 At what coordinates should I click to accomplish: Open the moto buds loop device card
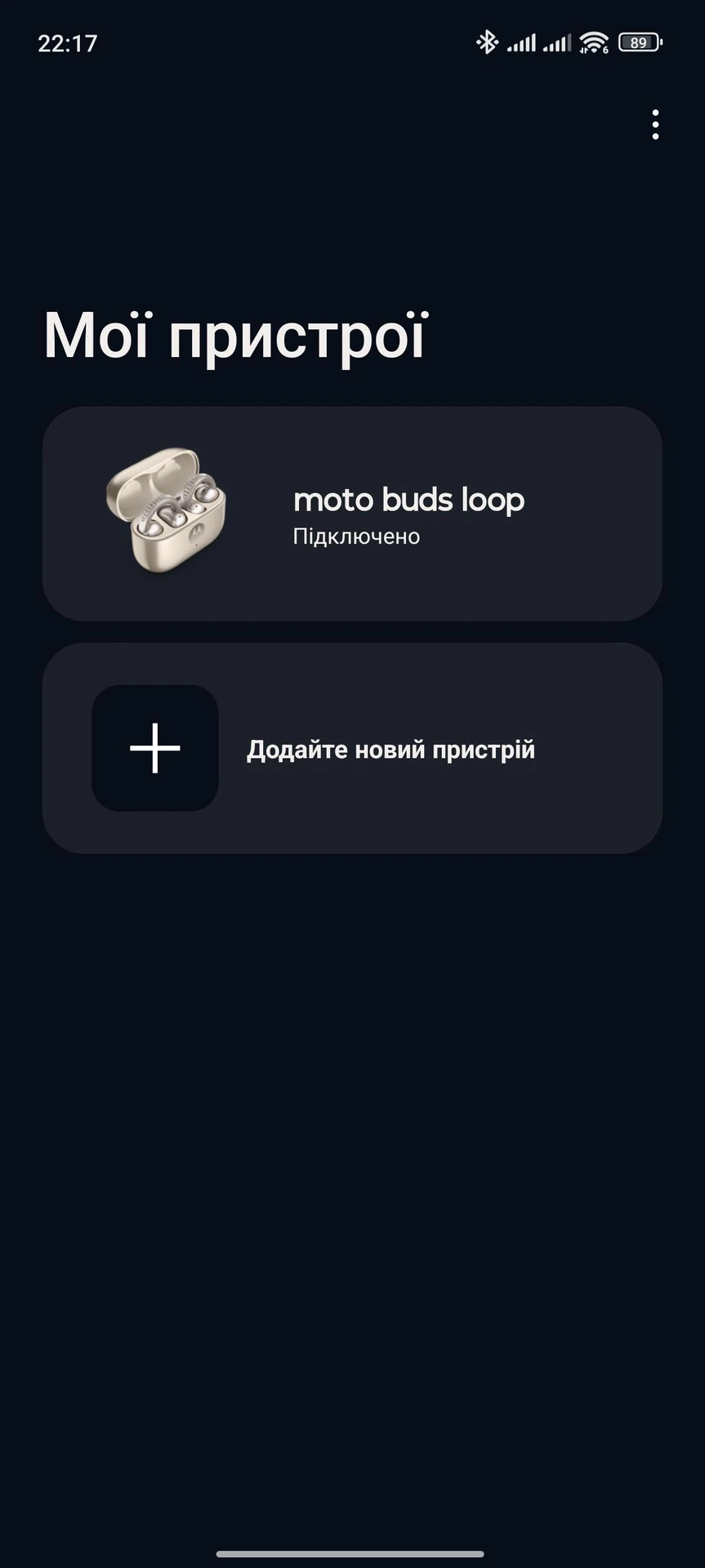pyautogui.click(x=352, y=514)
